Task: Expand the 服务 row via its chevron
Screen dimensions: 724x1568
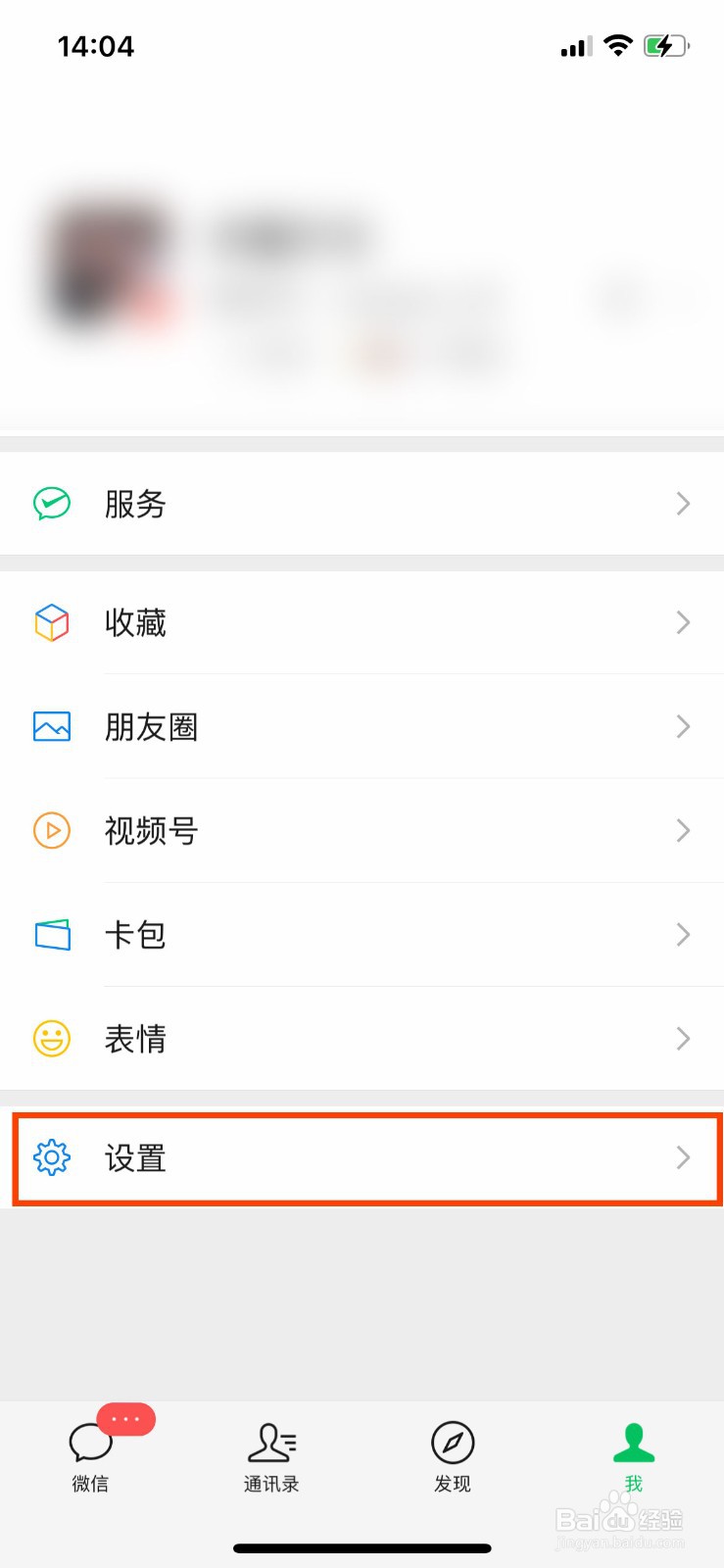Action: pyautogui.click(x=683, y=504)
